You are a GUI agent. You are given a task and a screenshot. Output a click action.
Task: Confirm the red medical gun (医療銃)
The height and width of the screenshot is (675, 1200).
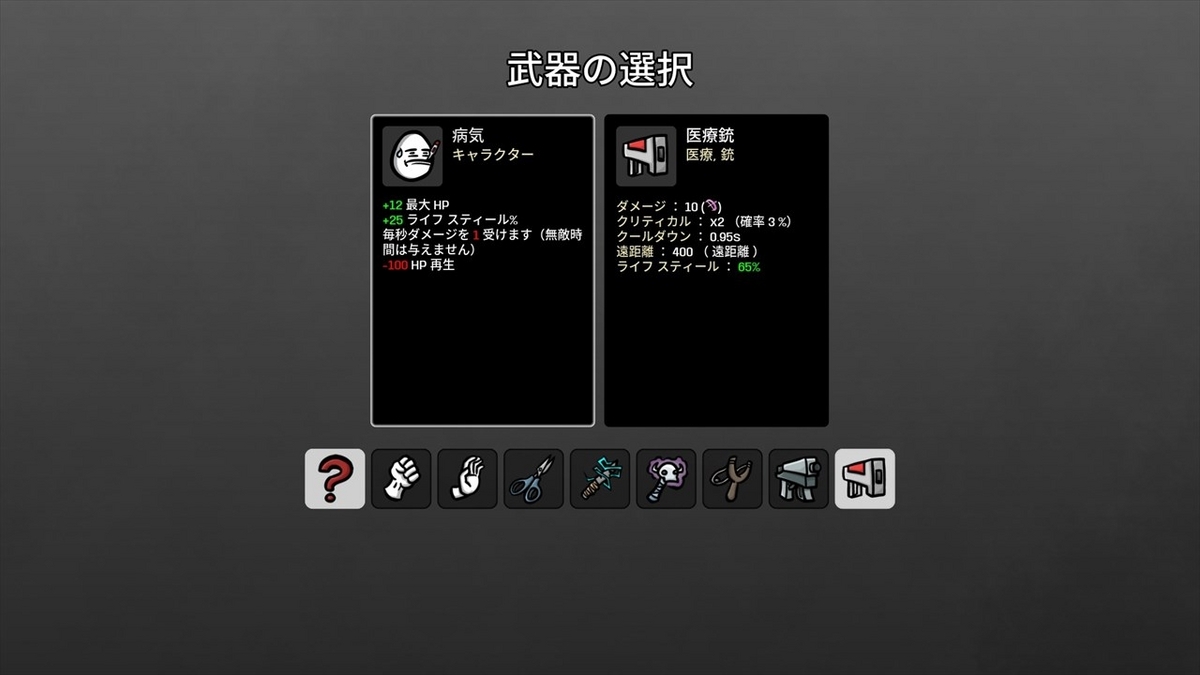pyautogui.click(x=865, y=479)
